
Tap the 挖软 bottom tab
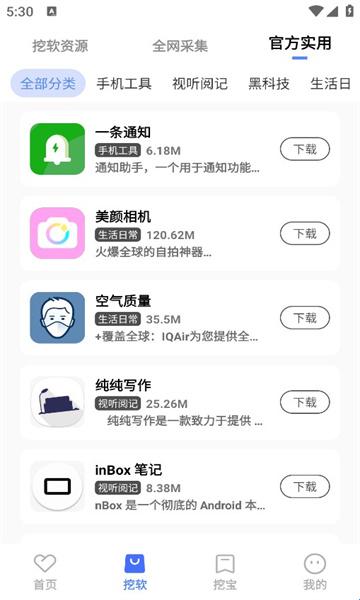[135, 572]
